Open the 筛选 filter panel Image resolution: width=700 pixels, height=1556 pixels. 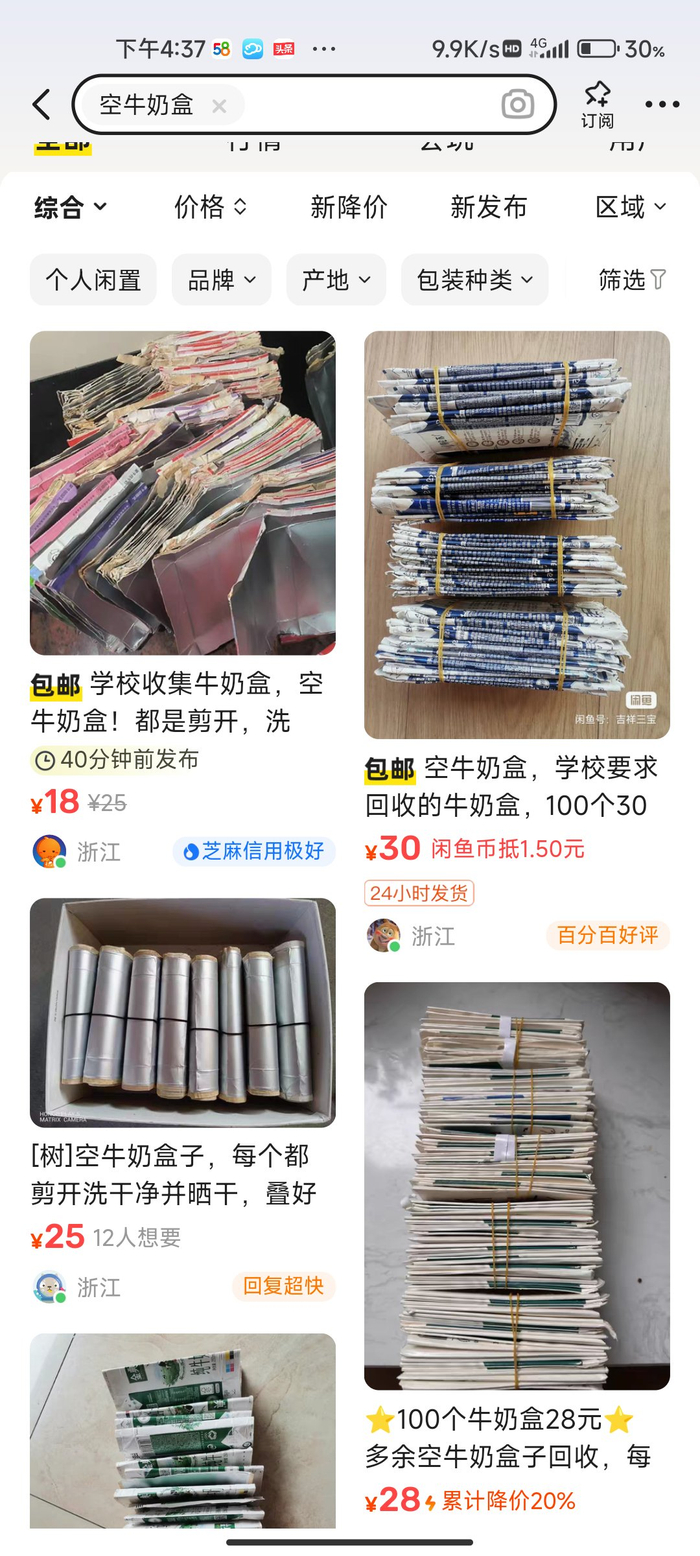click(x=632, y=280)
